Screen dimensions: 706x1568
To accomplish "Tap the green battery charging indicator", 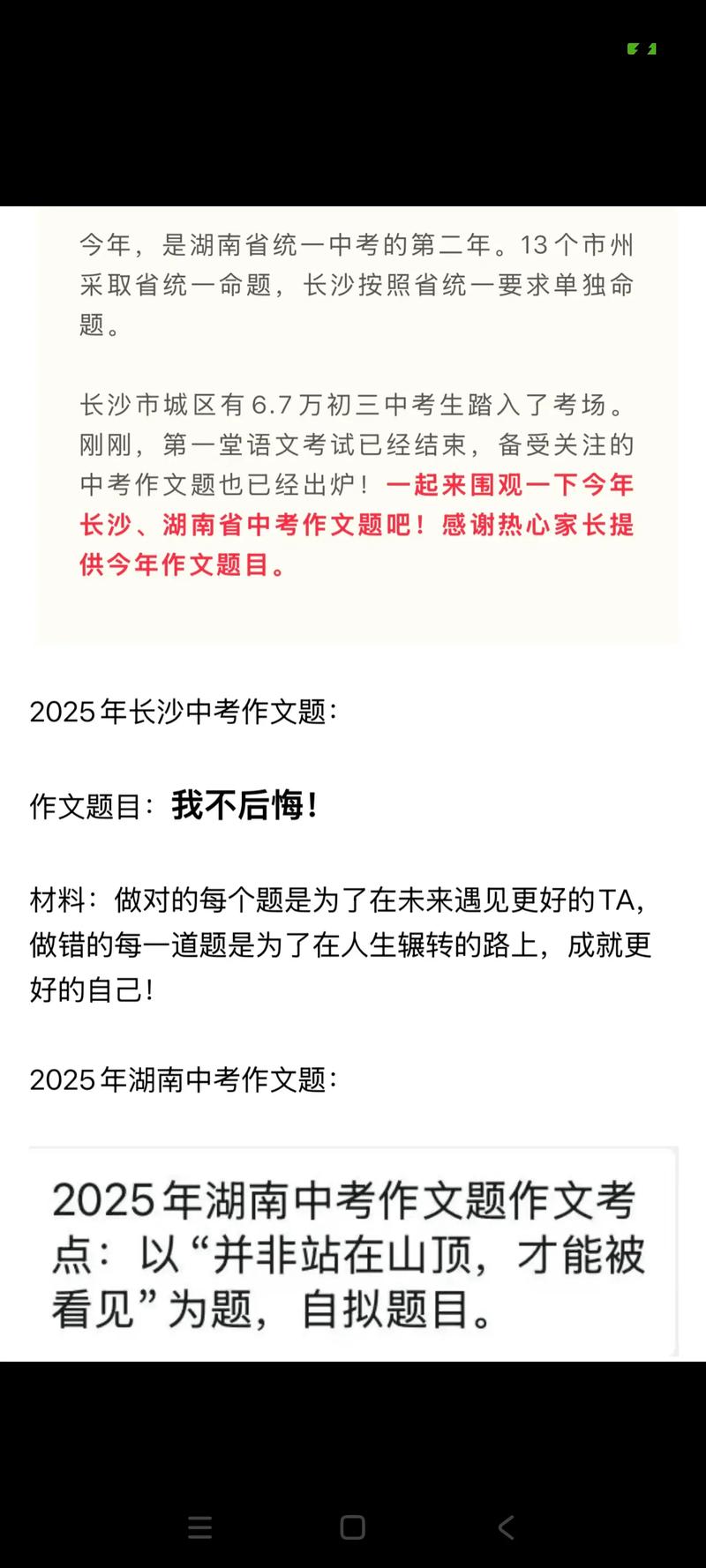I will point(653,49).
